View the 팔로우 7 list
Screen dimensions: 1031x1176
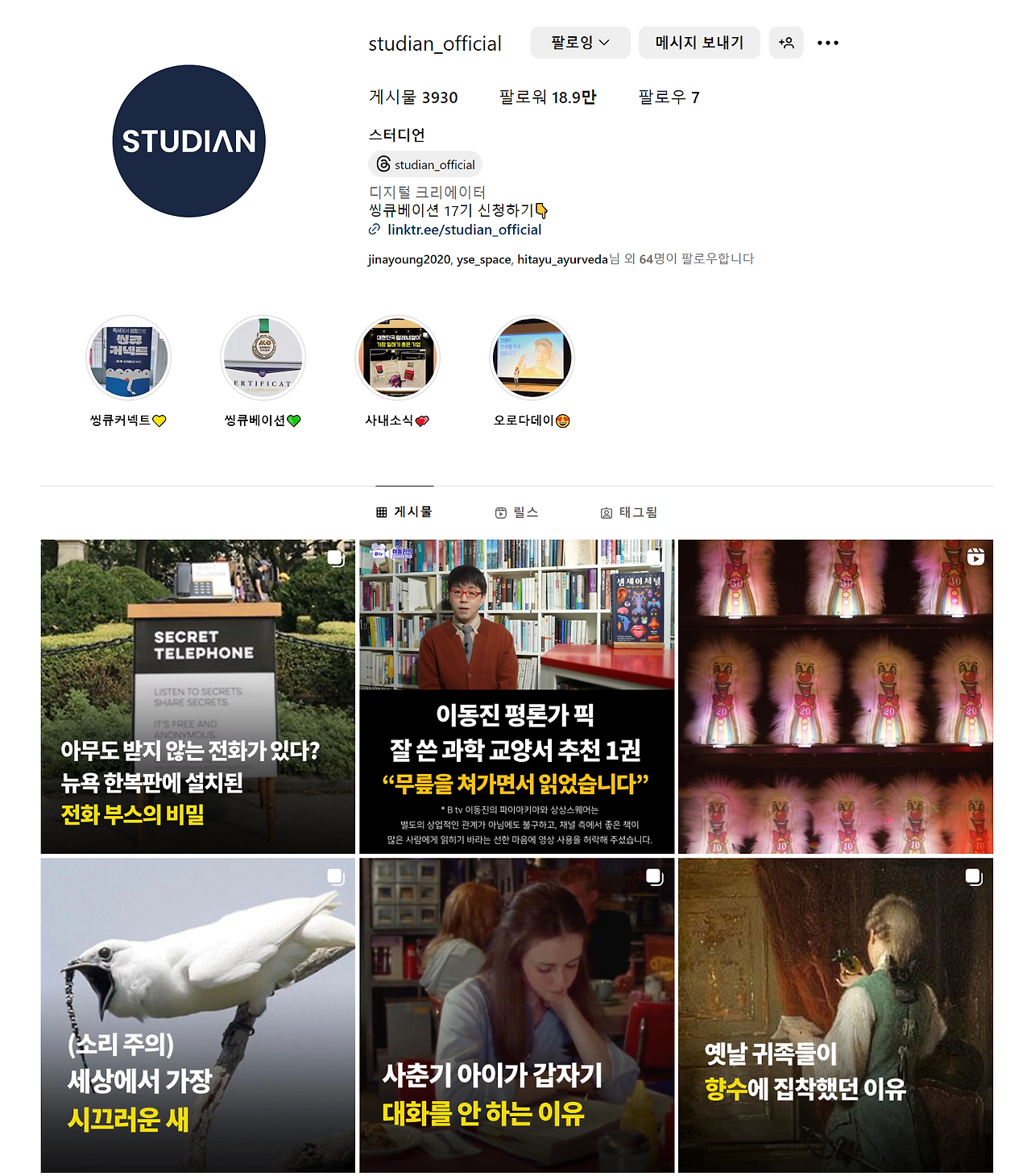(x=669, y=97)
